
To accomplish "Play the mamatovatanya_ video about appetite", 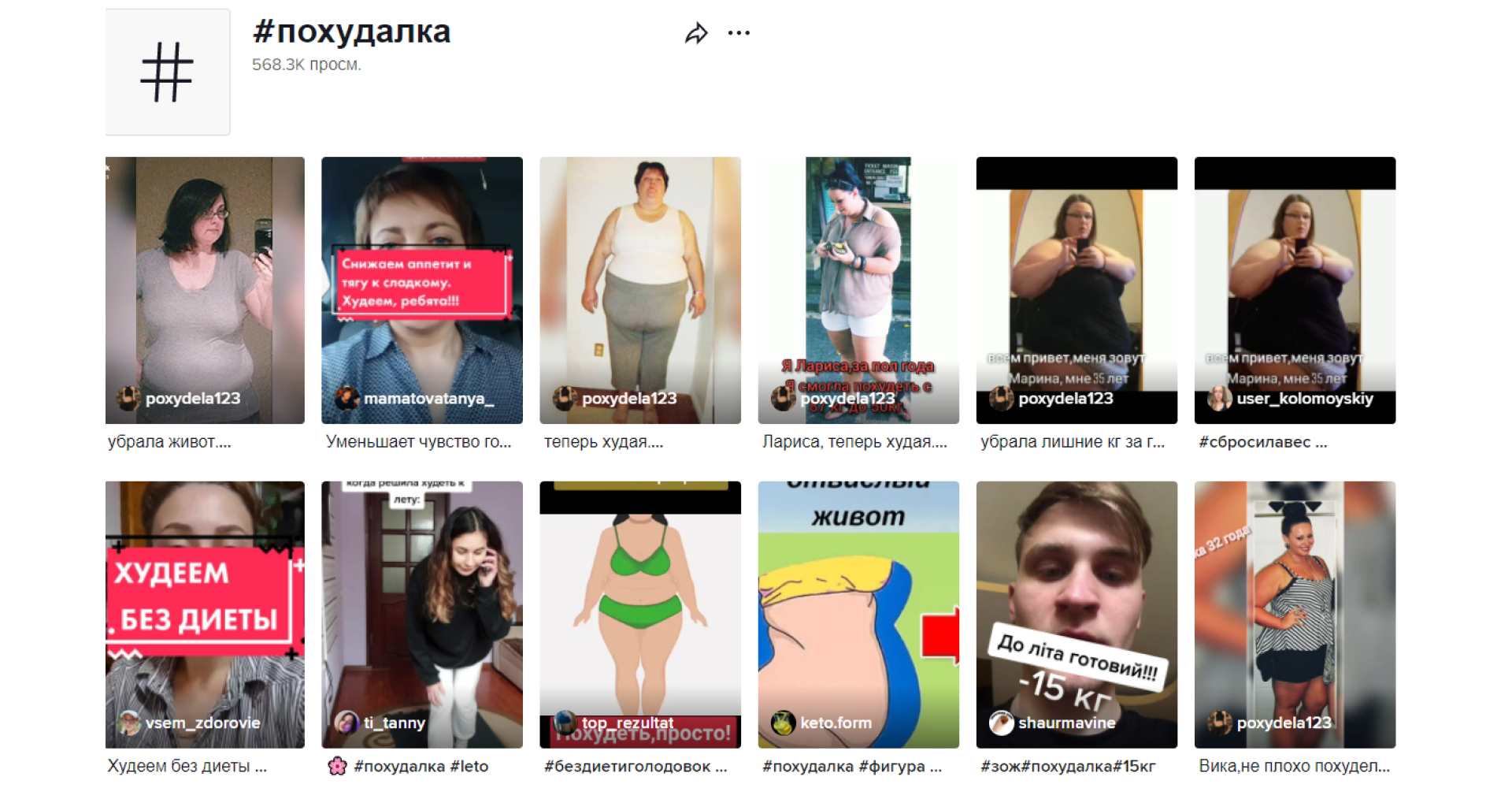I will [421, 290].
